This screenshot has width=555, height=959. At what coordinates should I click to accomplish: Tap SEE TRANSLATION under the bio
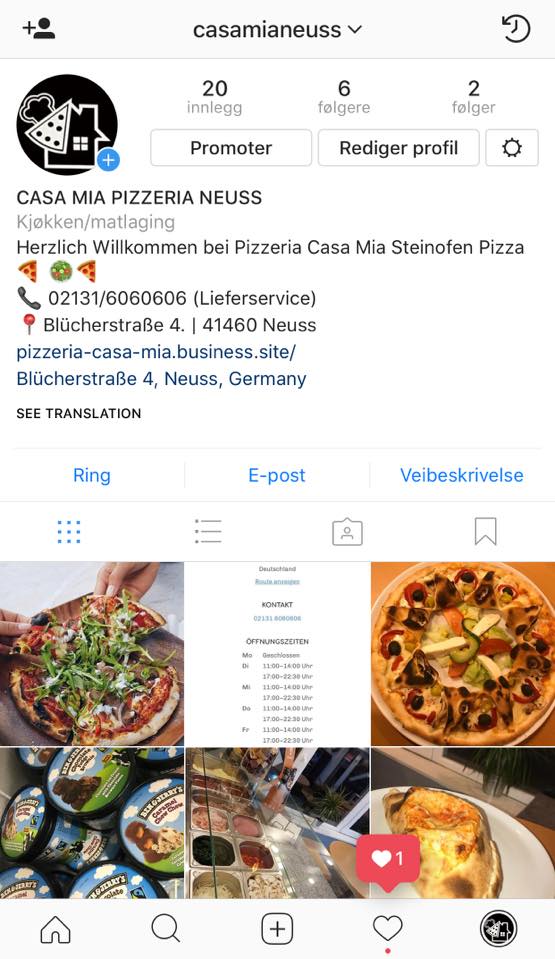point(79,413)
